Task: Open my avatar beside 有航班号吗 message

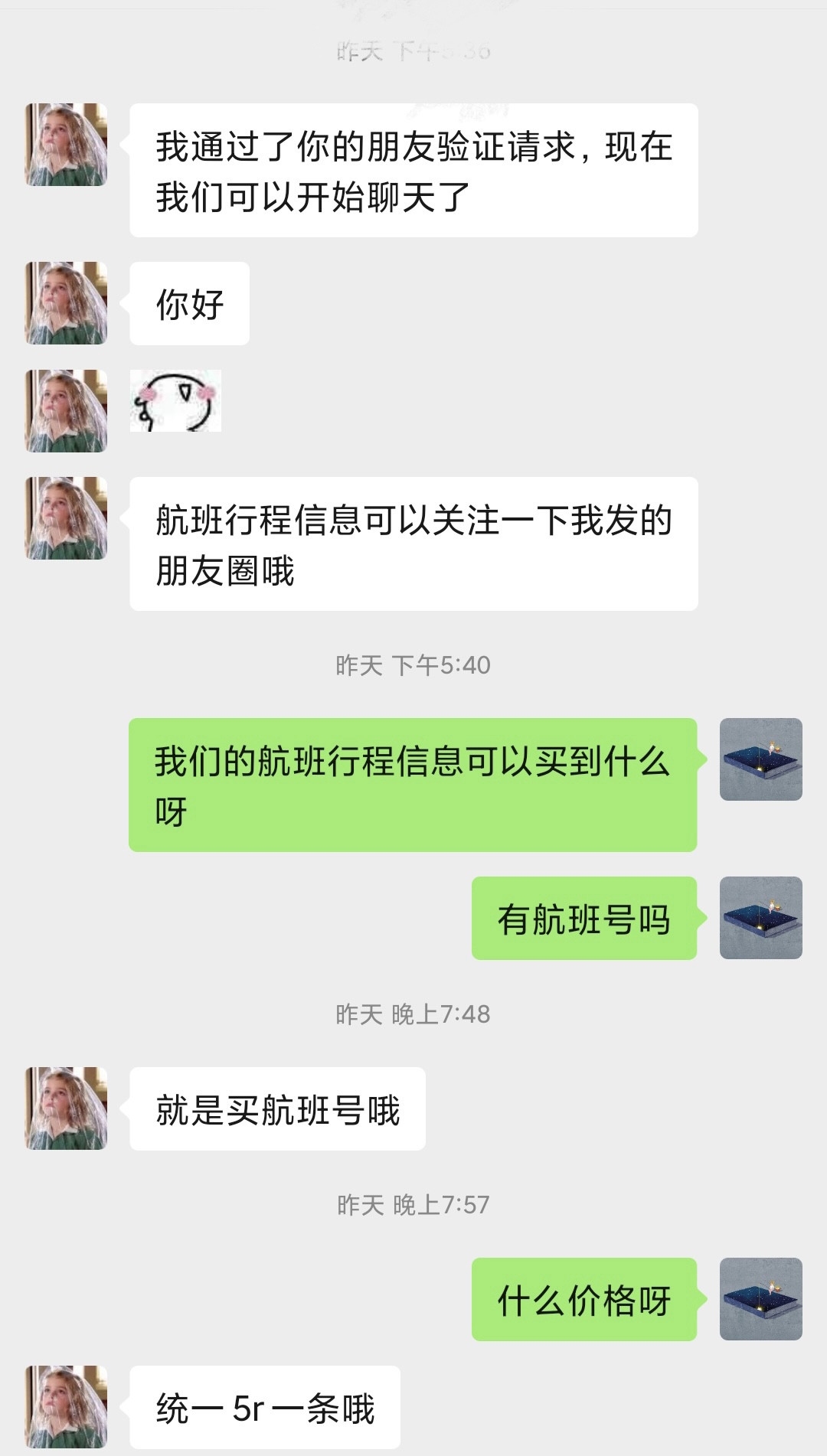Action: point(760,918)
